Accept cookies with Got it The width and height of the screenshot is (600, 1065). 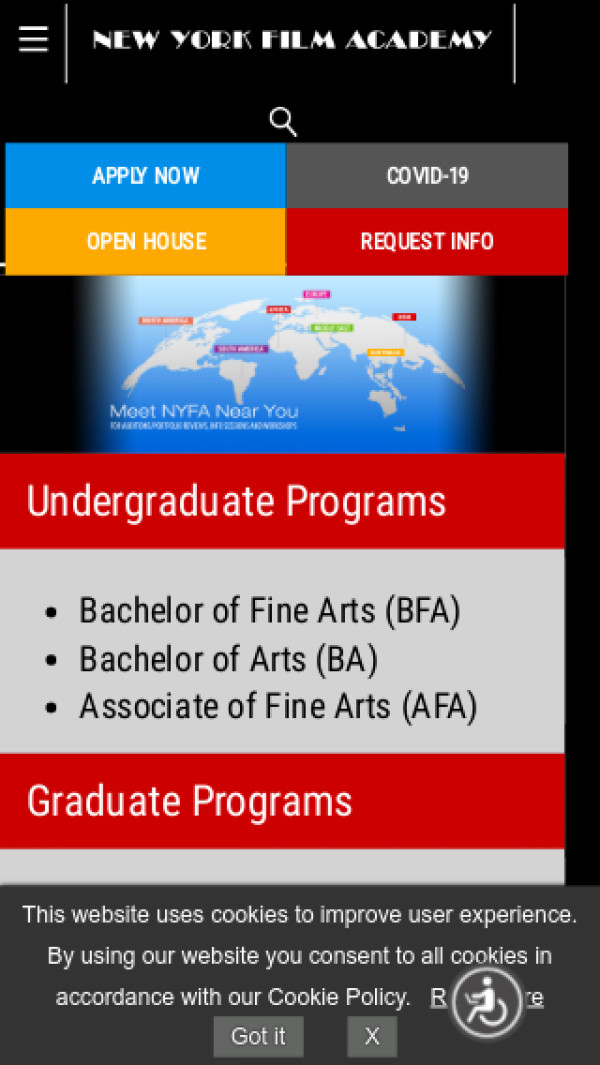pos(258,1037)
